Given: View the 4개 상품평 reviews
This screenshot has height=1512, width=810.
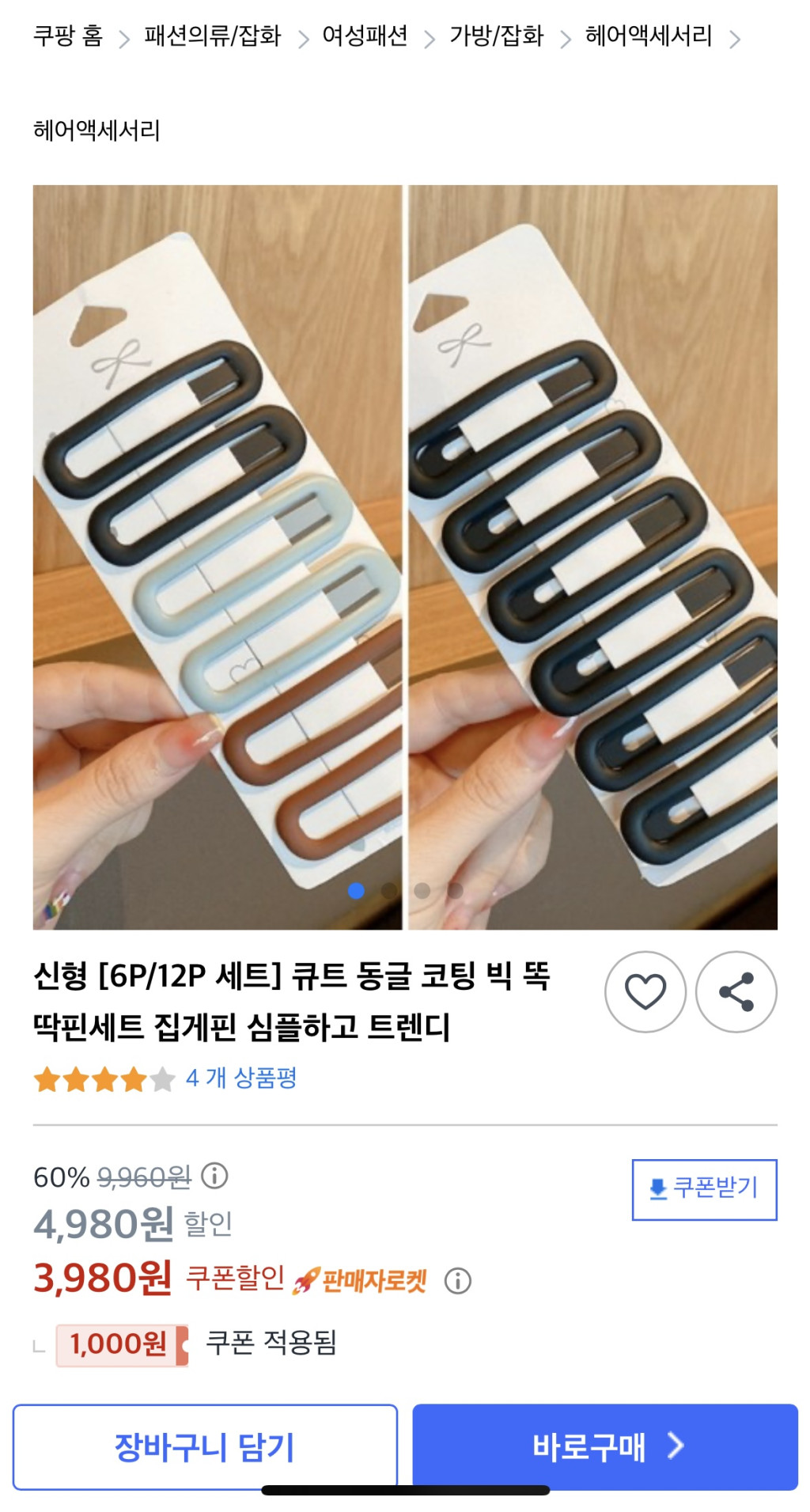Looking at the screenshot, I should coord(240,1078).
